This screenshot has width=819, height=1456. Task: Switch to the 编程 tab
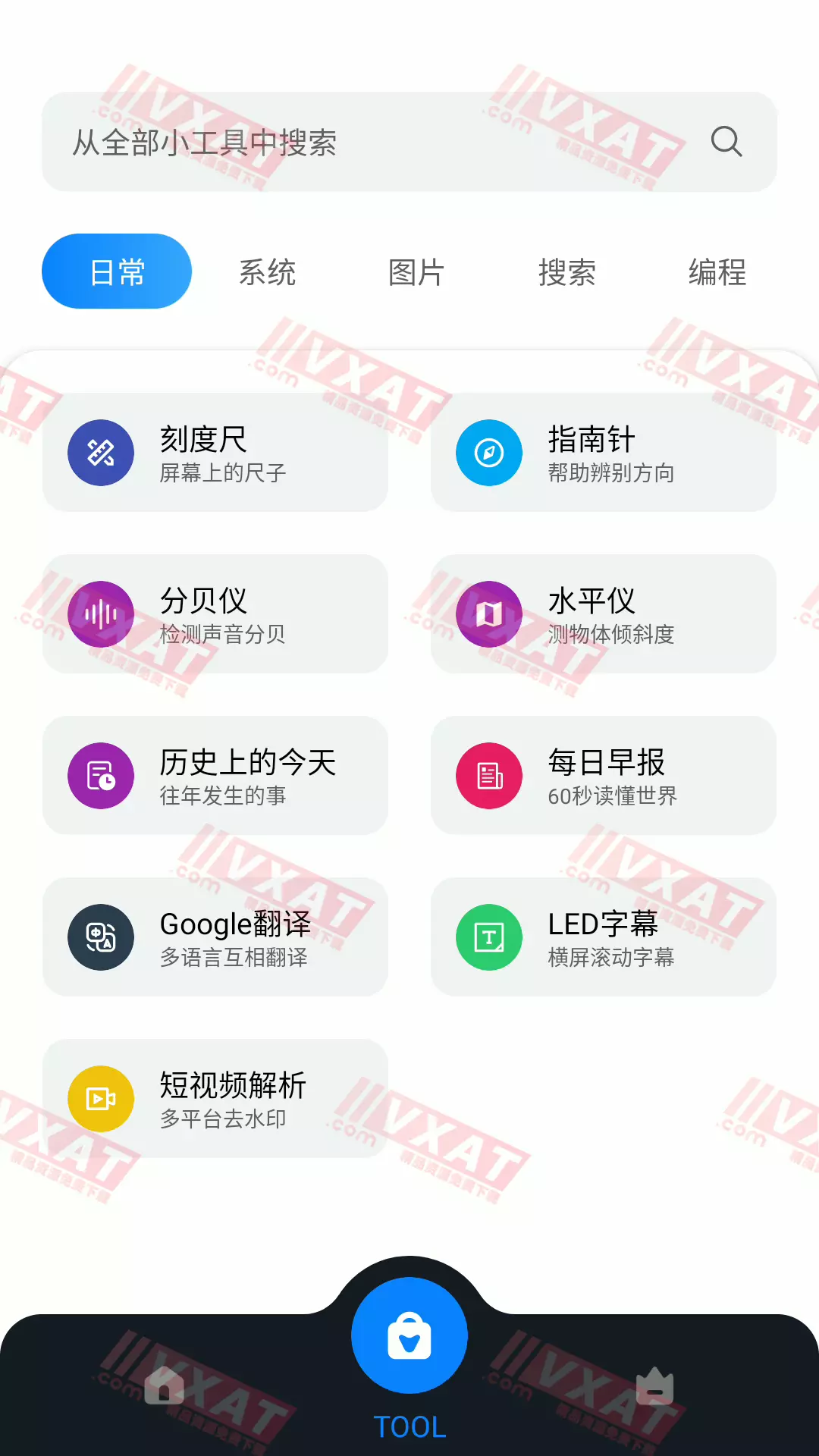pos(717,271)
